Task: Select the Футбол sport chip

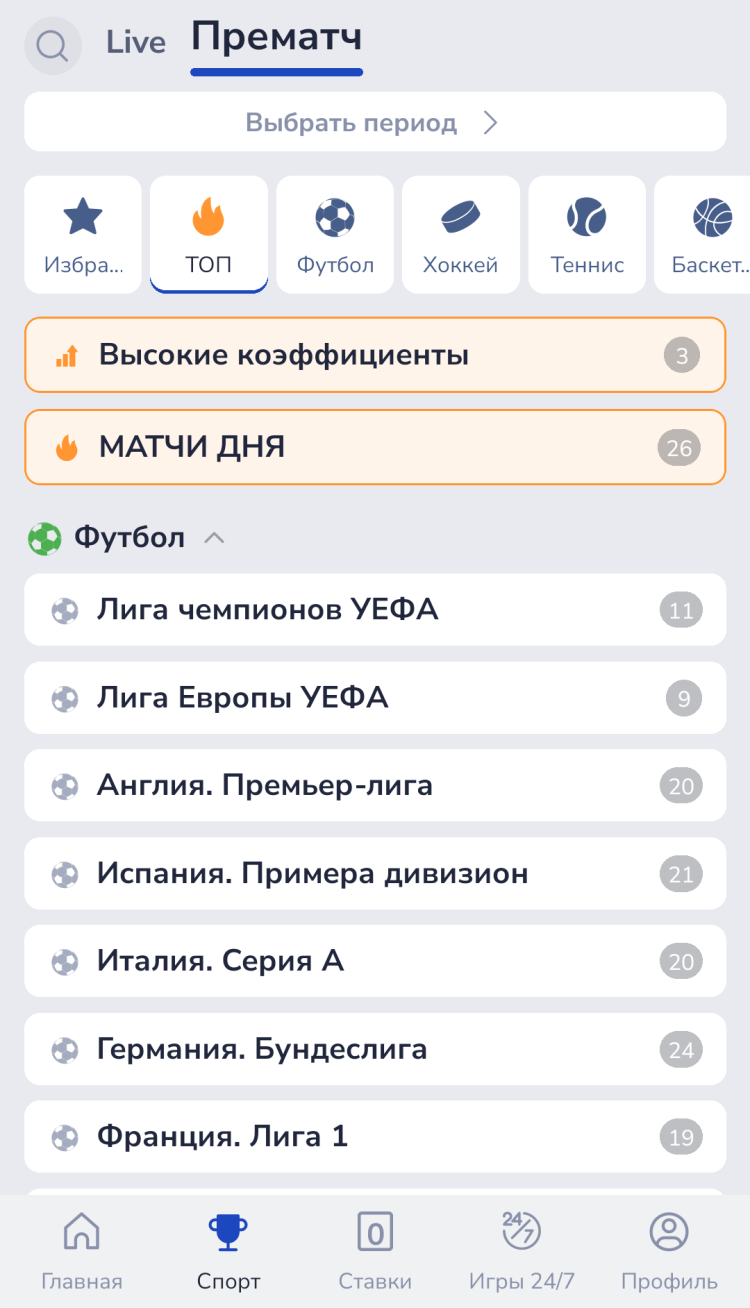Action: tap(335, 235)
